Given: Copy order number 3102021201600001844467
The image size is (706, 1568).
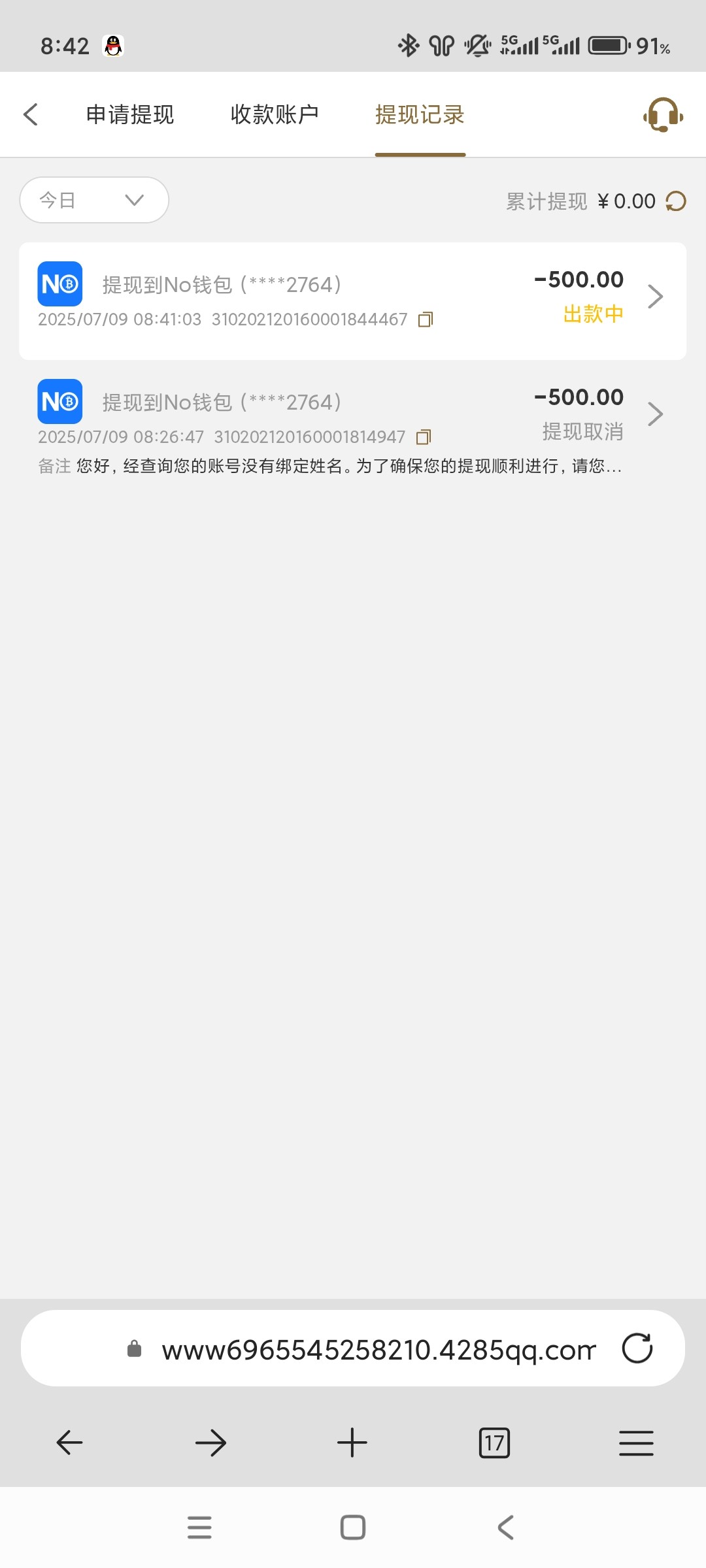Looking at the screenshot, I should (426, 319).
